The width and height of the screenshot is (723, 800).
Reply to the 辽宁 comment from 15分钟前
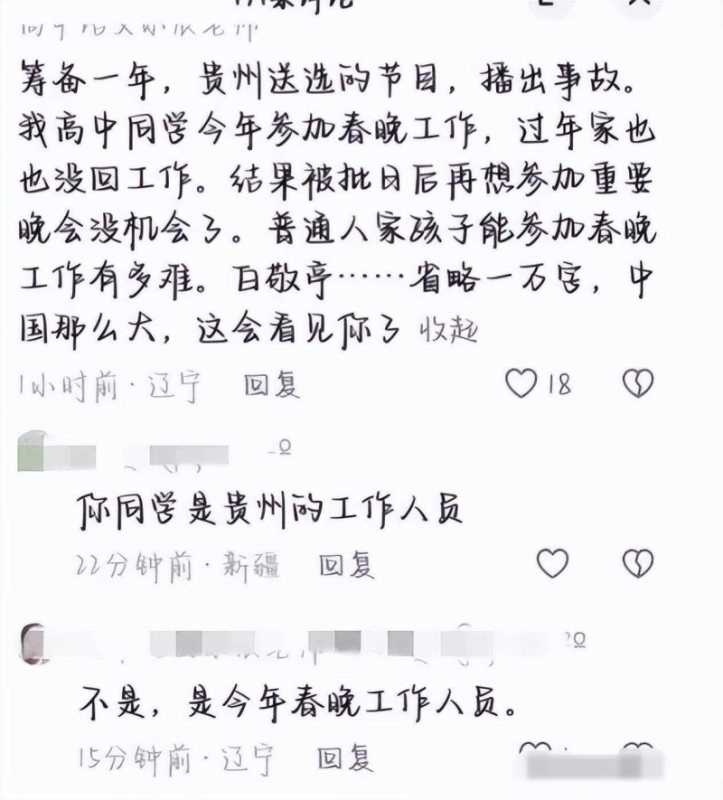pos(346,757)
